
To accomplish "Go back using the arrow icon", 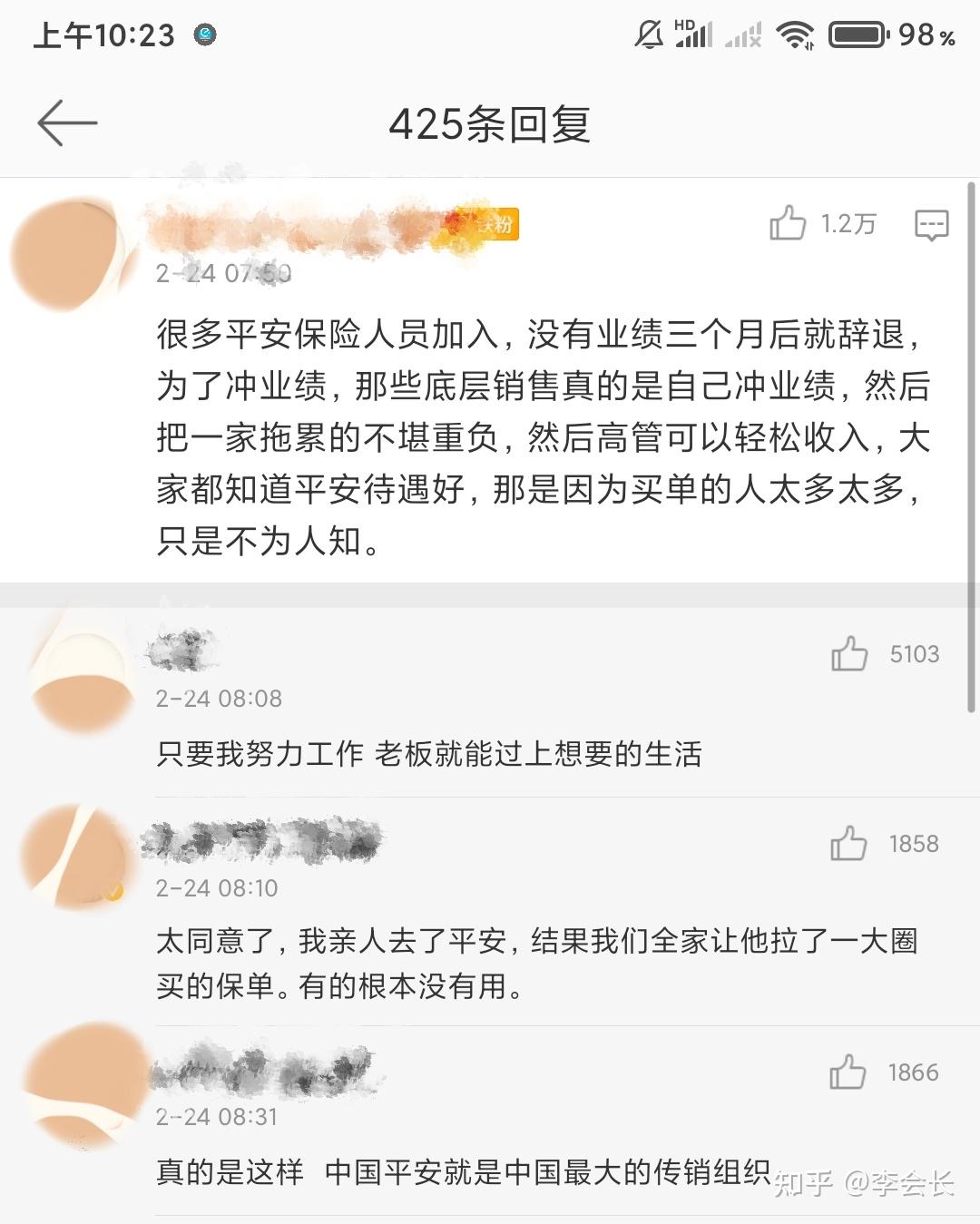I will coord(67,122).
